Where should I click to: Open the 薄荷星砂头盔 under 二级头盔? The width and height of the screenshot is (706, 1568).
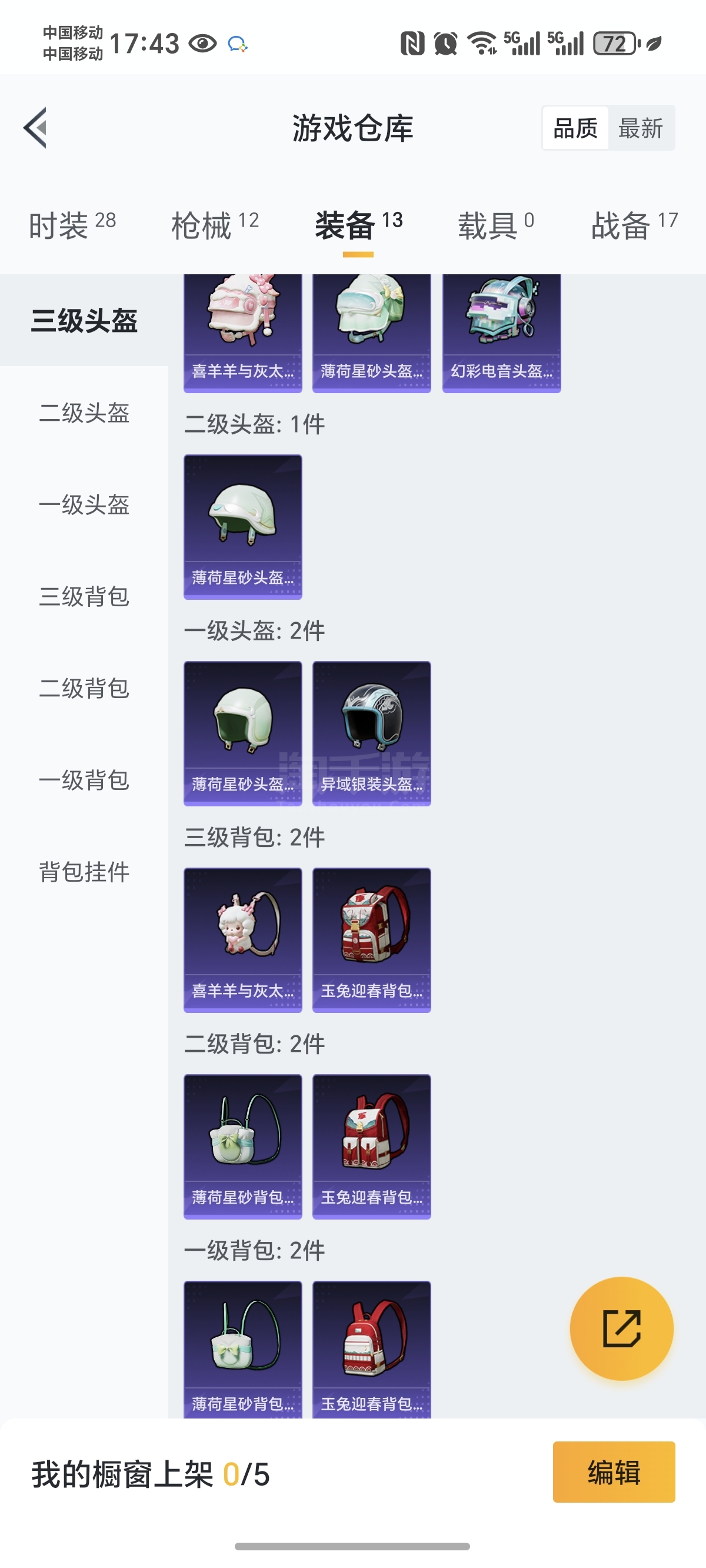[x=243, y=527]
